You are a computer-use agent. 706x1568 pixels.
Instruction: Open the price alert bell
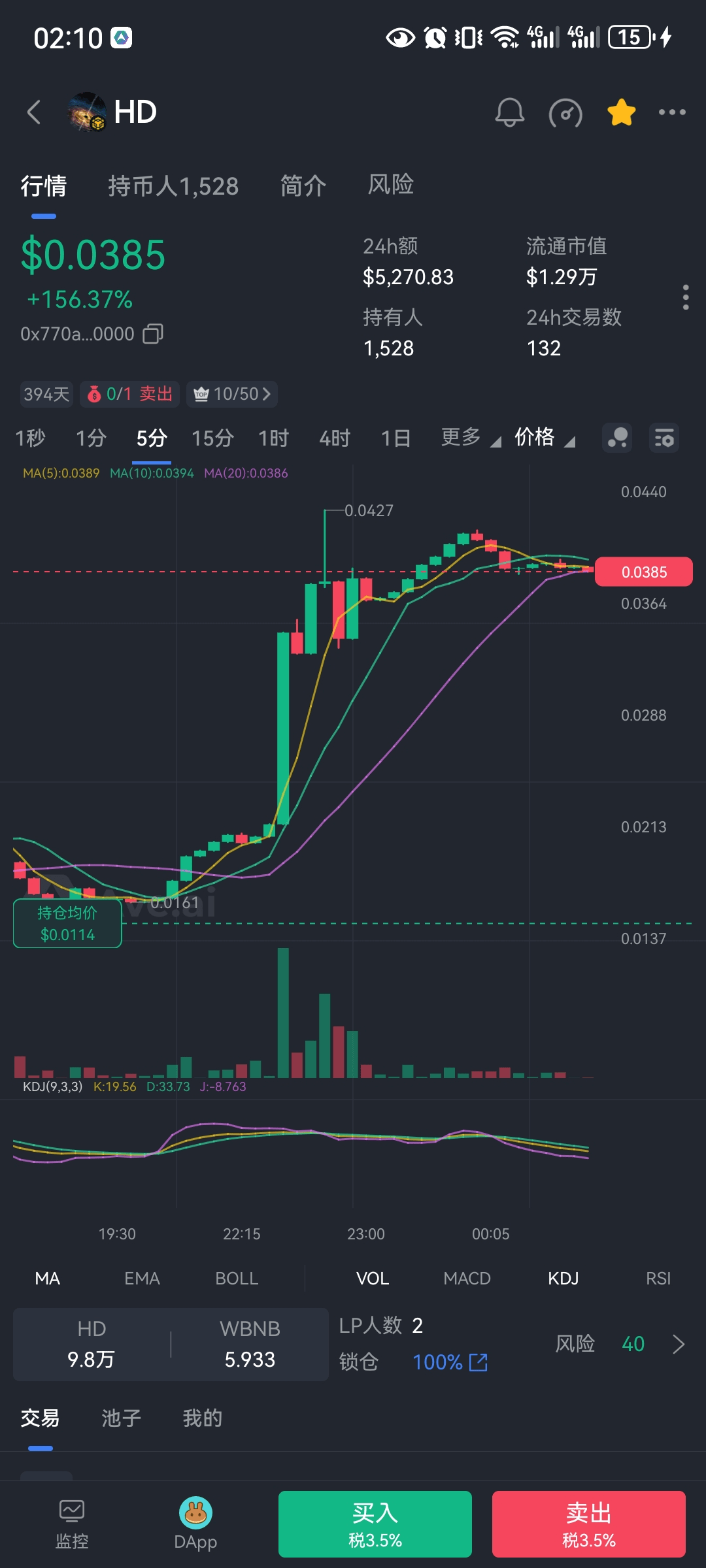509,112
